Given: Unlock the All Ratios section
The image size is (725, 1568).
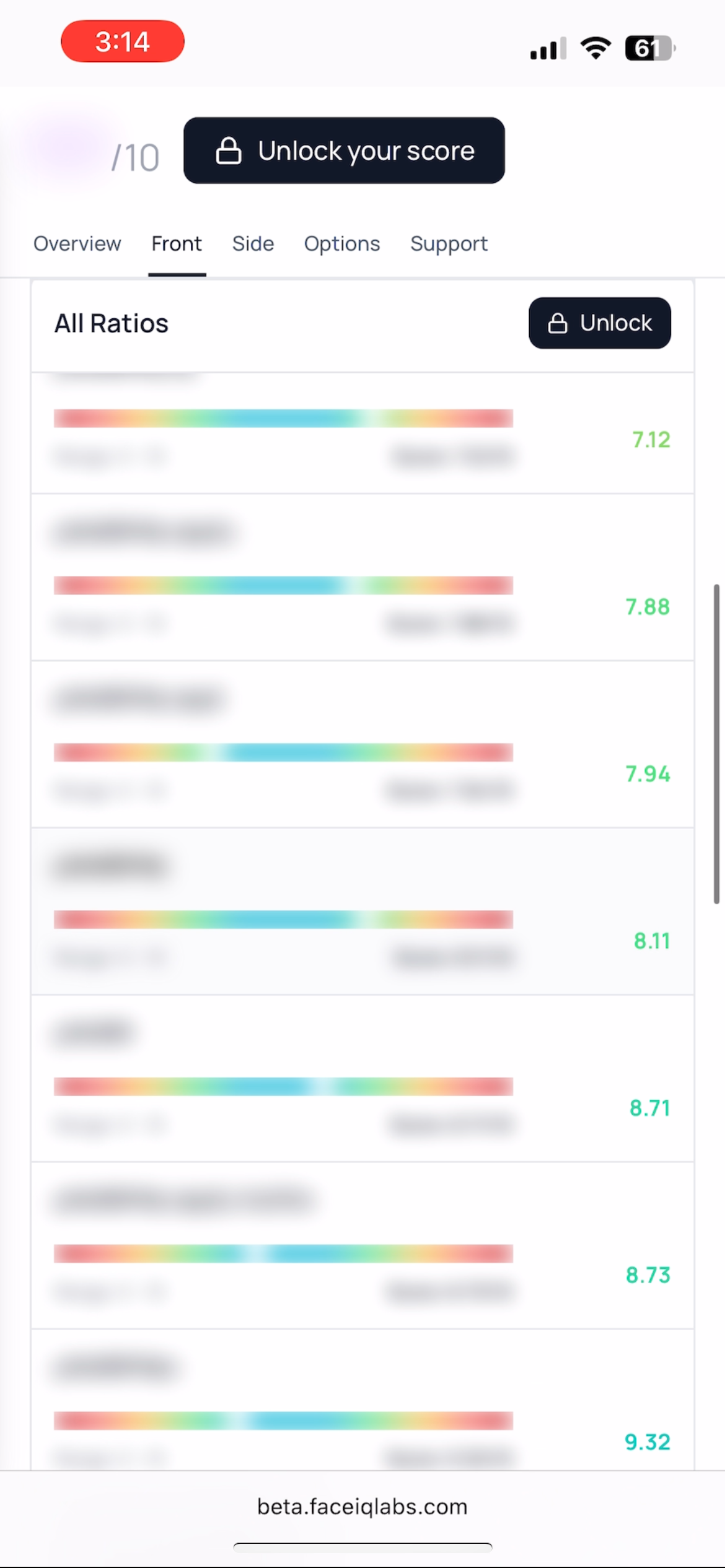Looking at the screenshot, I should click(599, 323).
